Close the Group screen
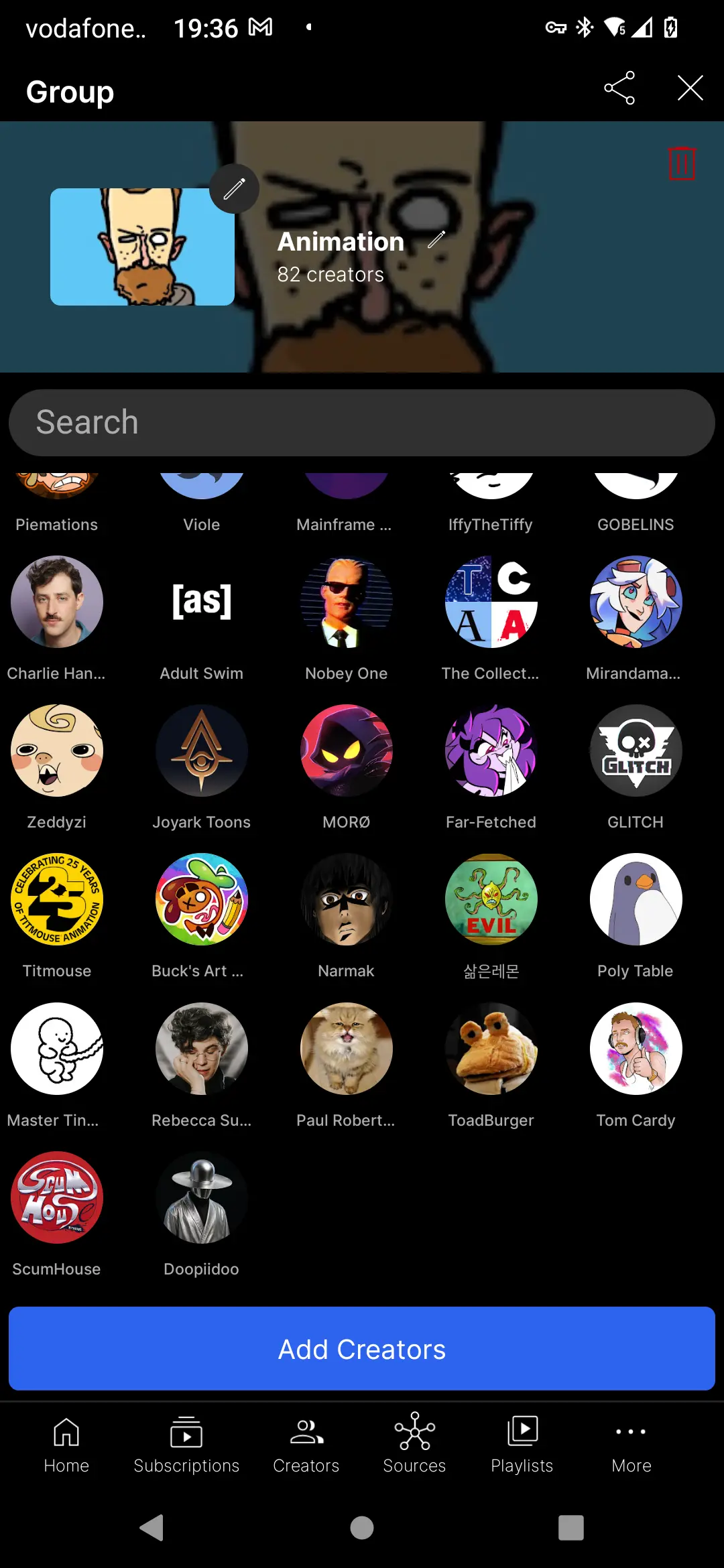This screenshot has height=1568, width=724. 690,88
